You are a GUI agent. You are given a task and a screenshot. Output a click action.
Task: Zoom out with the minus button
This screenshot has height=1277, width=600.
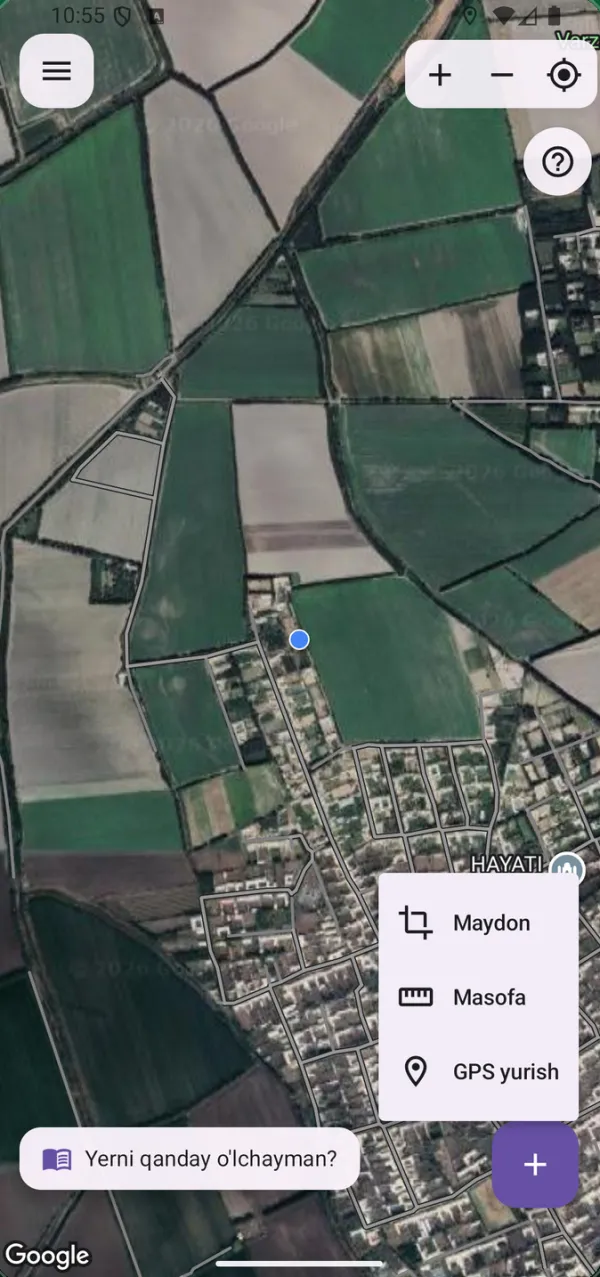pyautogui.click(x=502, y=75)
